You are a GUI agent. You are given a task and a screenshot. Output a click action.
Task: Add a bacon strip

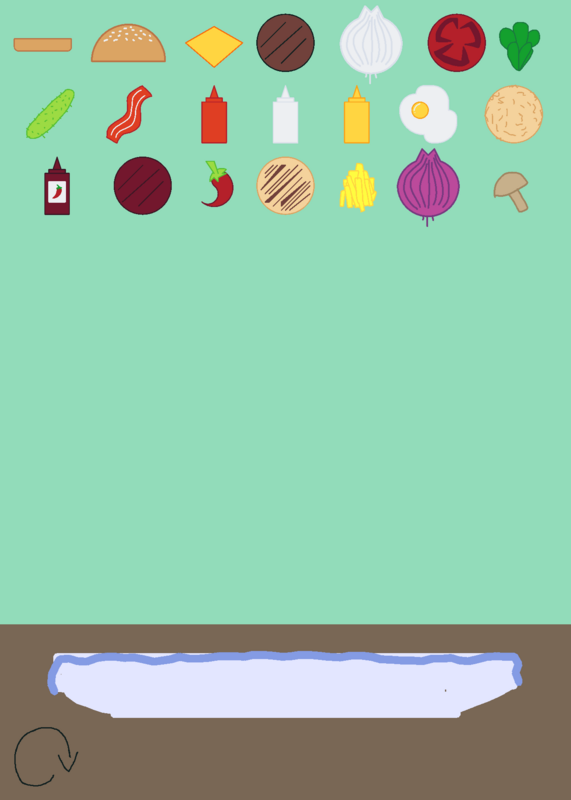click(x=129, y=114)
